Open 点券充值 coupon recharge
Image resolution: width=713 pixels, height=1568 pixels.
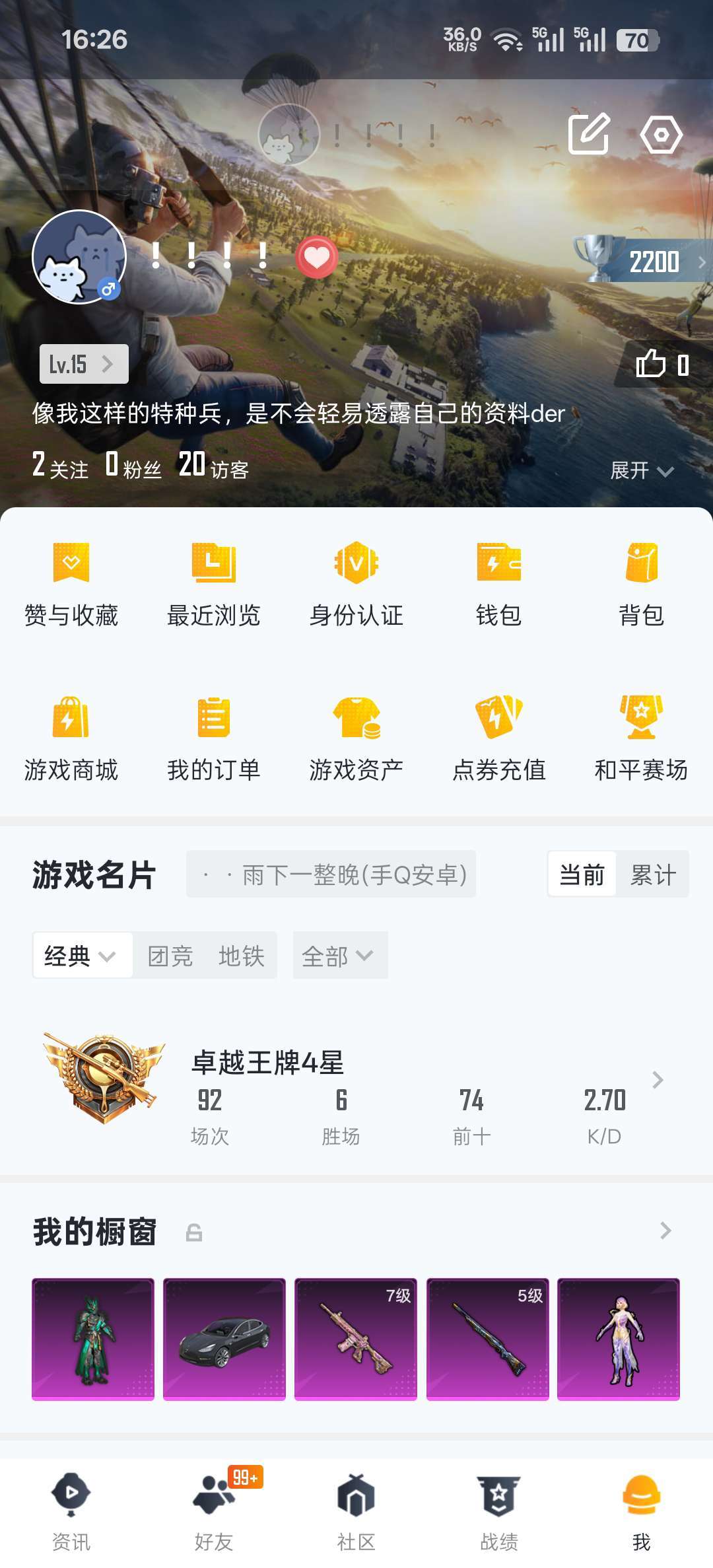point(499,738)
